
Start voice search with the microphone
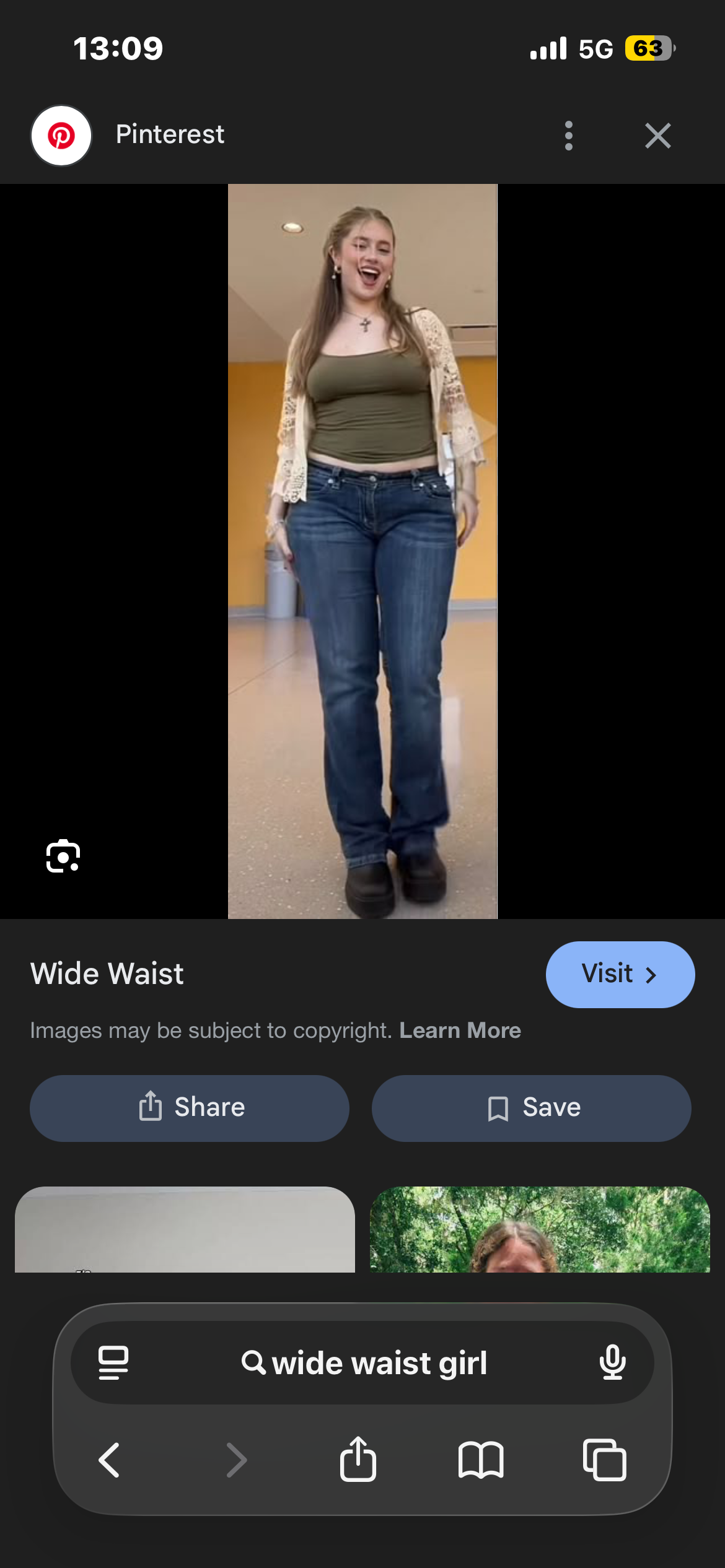612,1362
